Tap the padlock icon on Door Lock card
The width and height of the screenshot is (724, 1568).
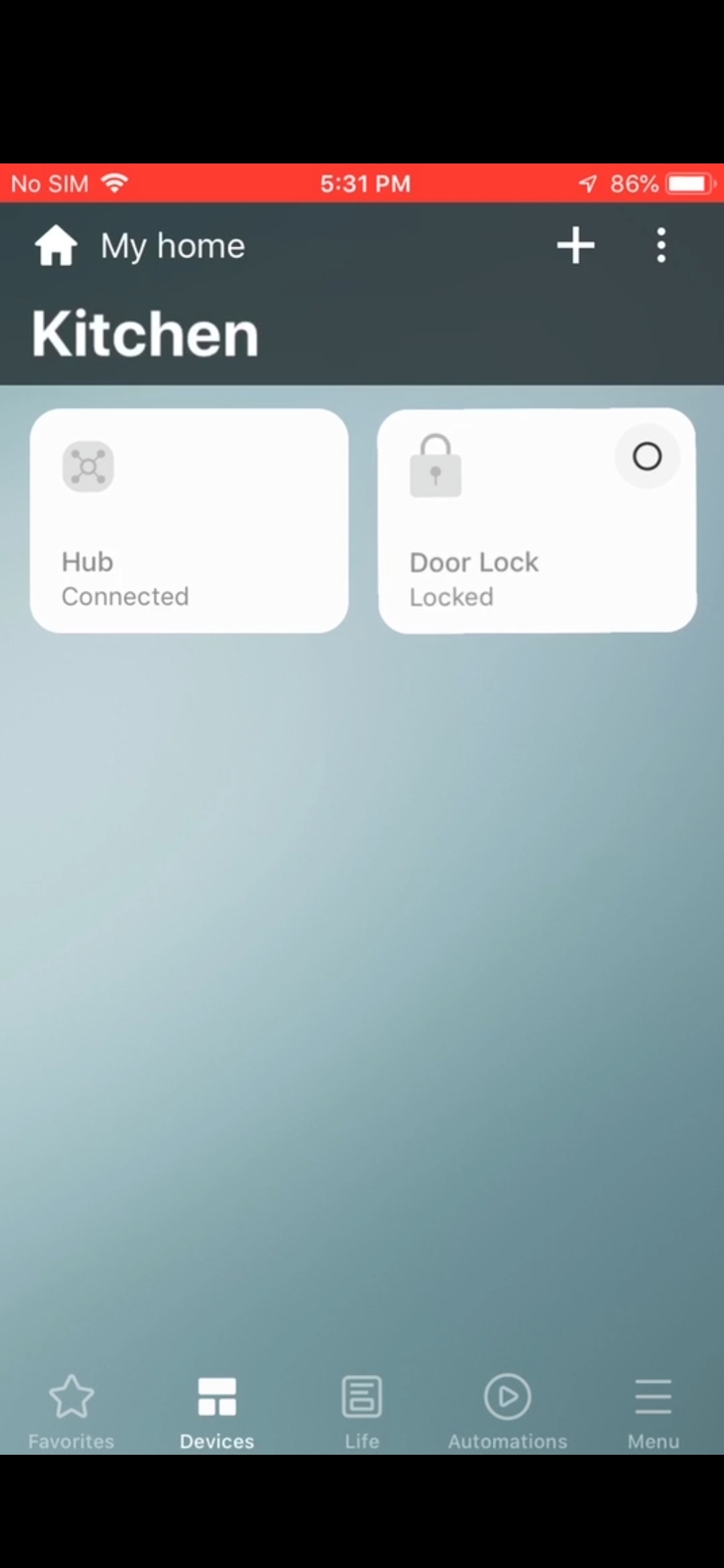click(435, 467)
